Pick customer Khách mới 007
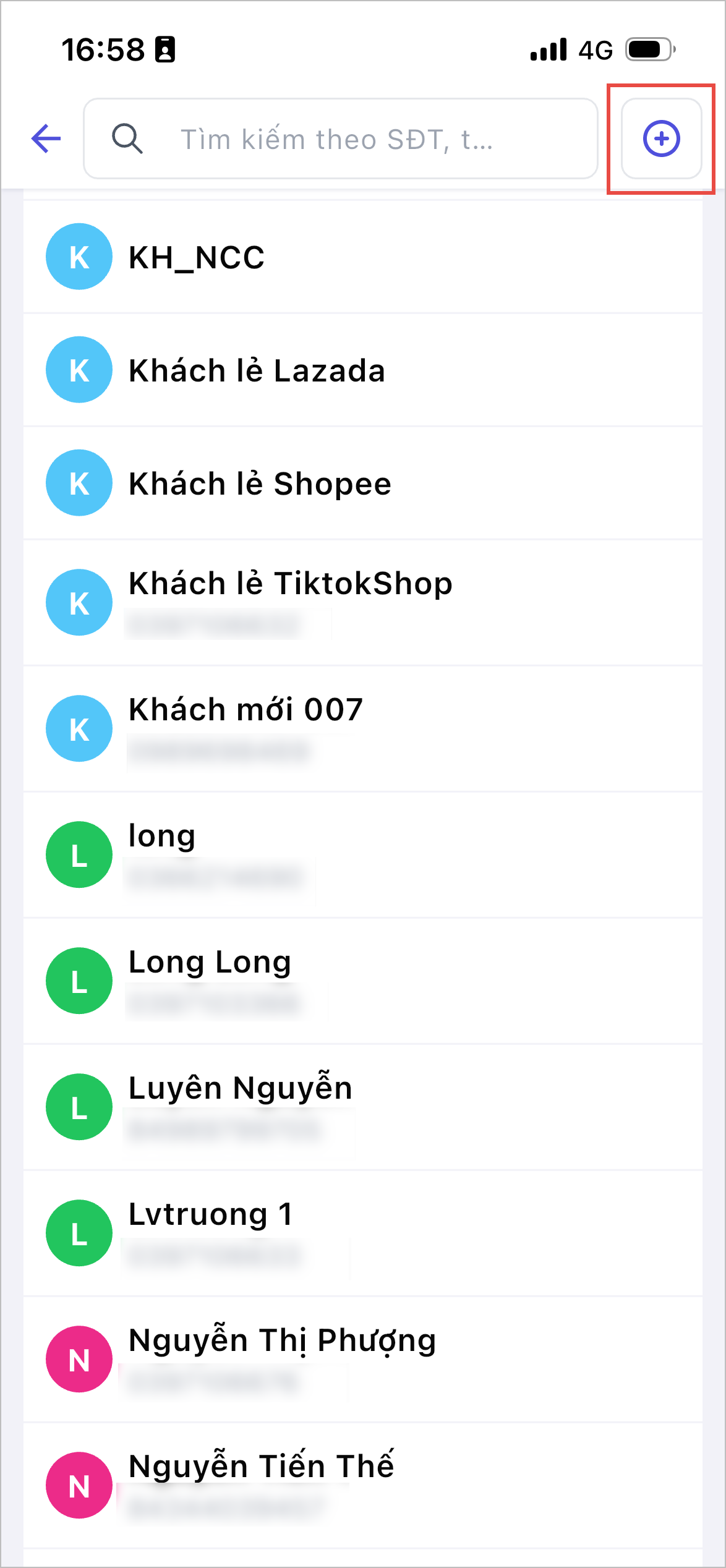Viewport: 726px width, 1568px height. pos(362,728)
